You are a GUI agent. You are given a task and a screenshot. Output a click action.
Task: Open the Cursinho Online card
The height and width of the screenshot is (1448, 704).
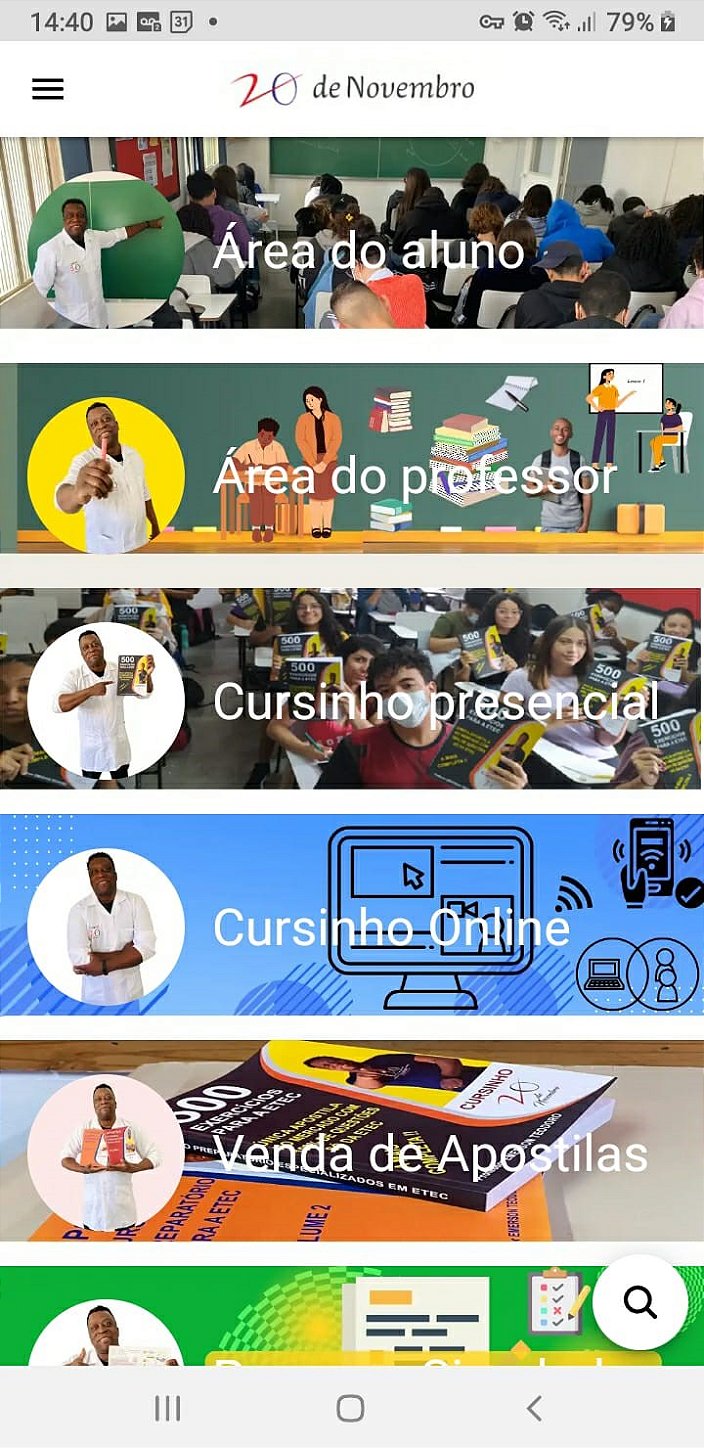[352, 915]
